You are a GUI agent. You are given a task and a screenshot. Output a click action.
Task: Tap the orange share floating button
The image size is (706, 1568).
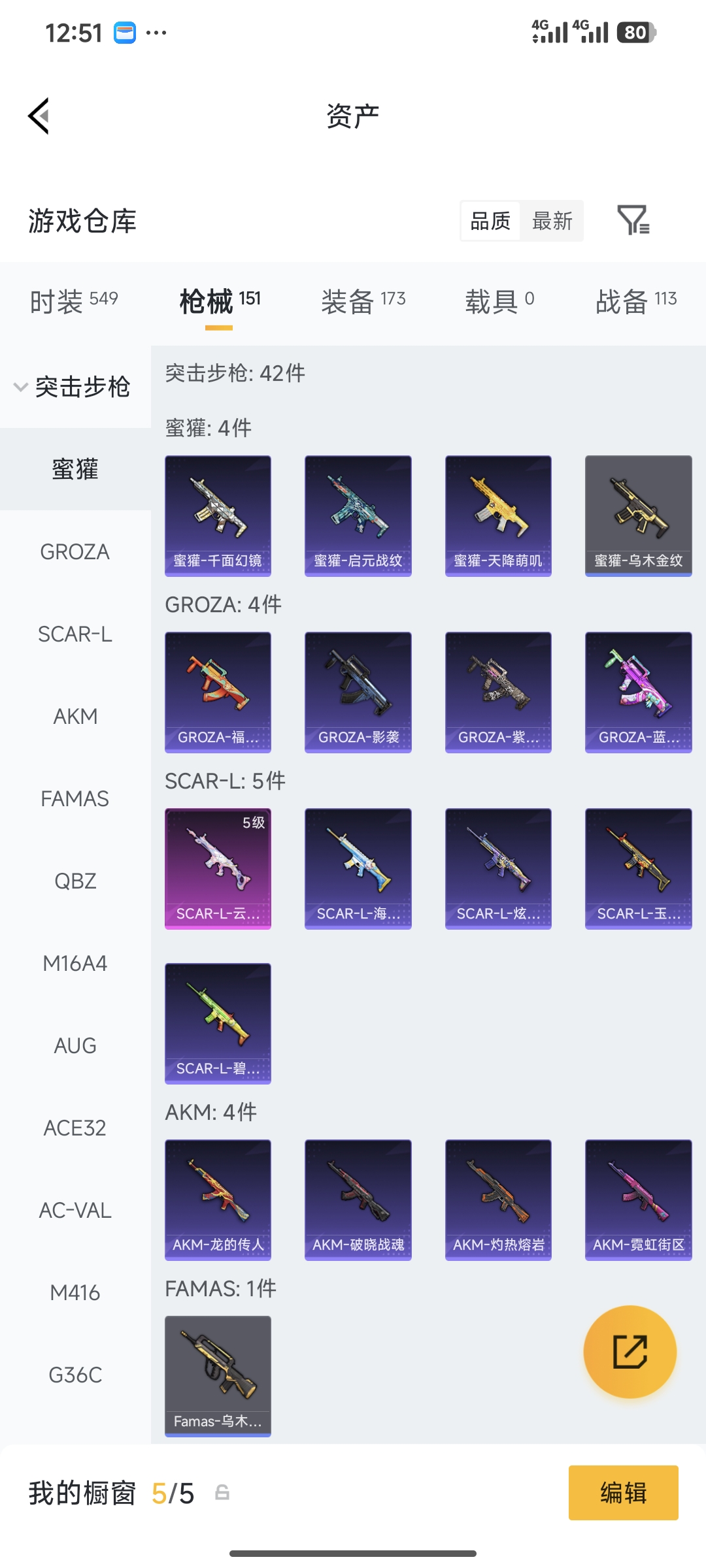[x=630, y=1352]
